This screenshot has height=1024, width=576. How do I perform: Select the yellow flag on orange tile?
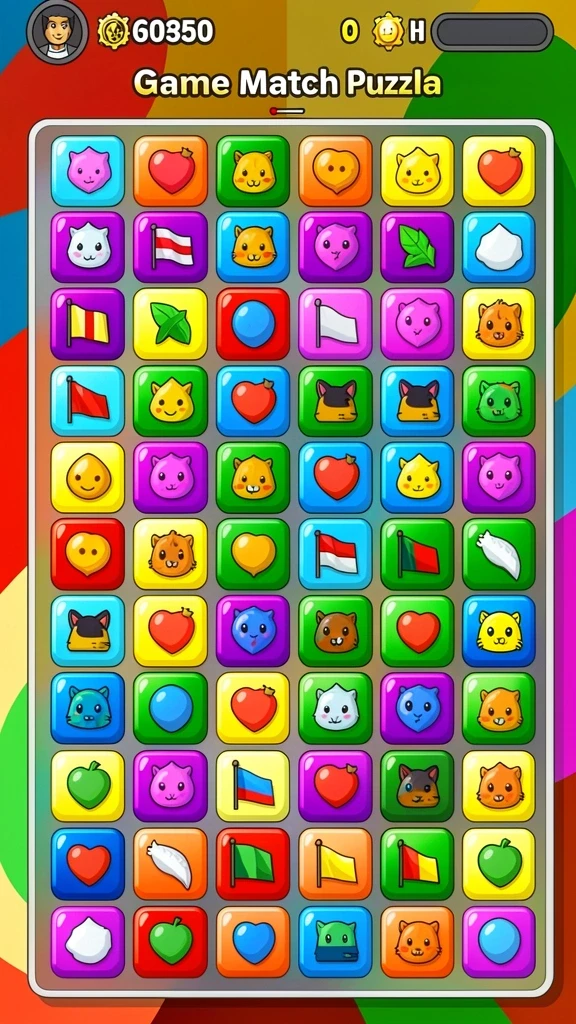(335, 863)
